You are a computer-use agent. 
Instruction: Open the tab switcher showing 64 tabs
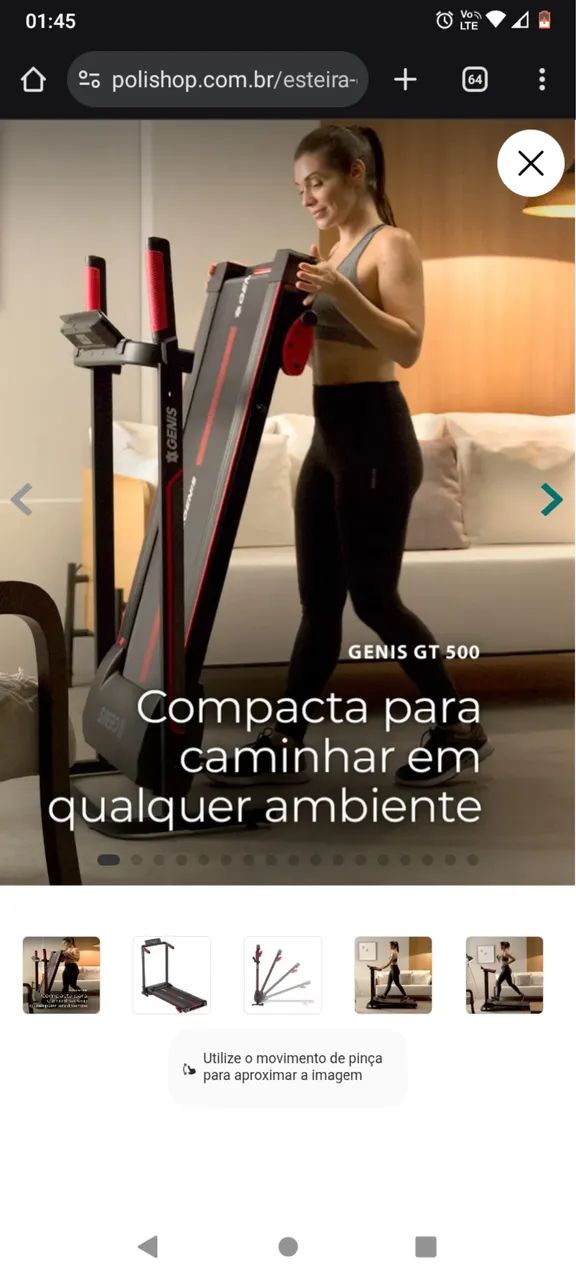click(x=475, y=80)
